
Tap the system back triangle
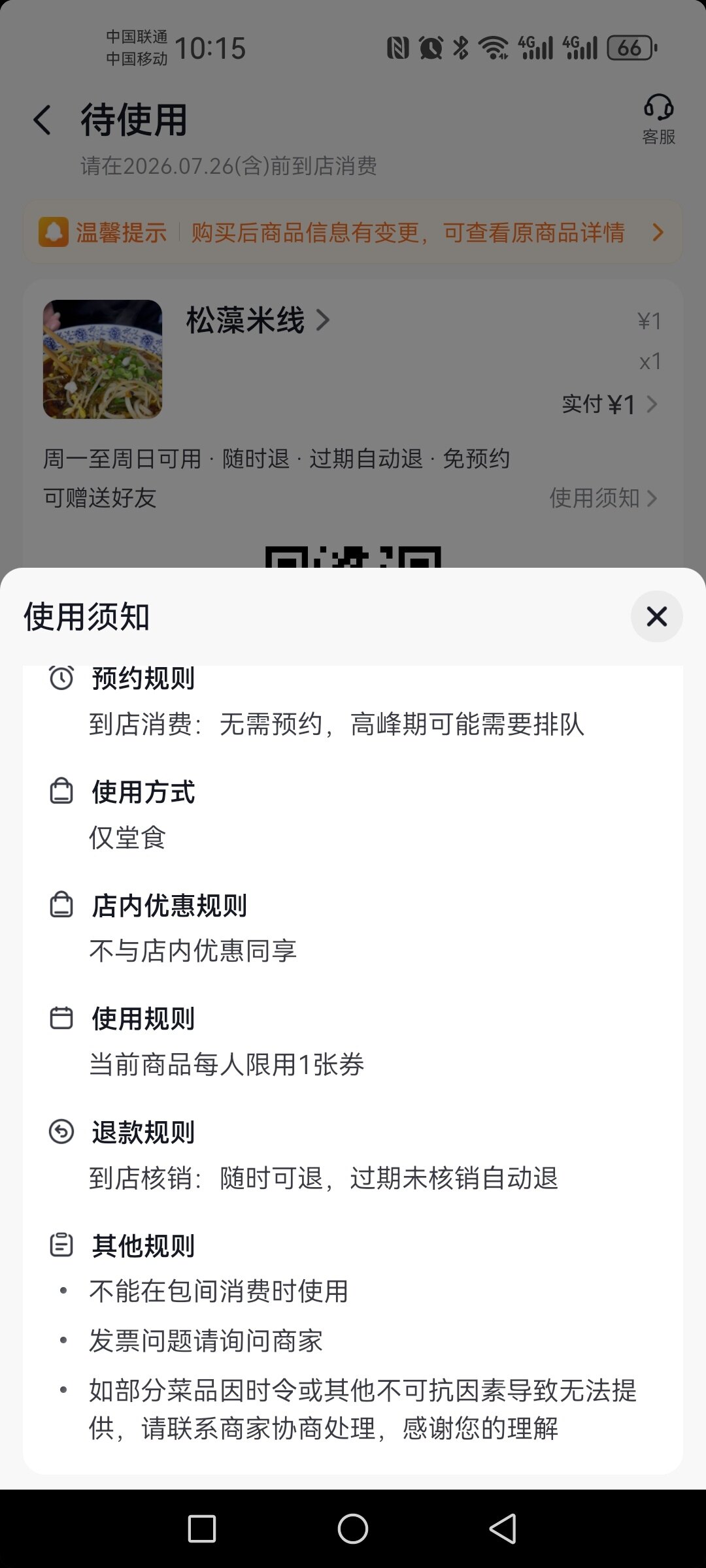tap(503, 1529)
